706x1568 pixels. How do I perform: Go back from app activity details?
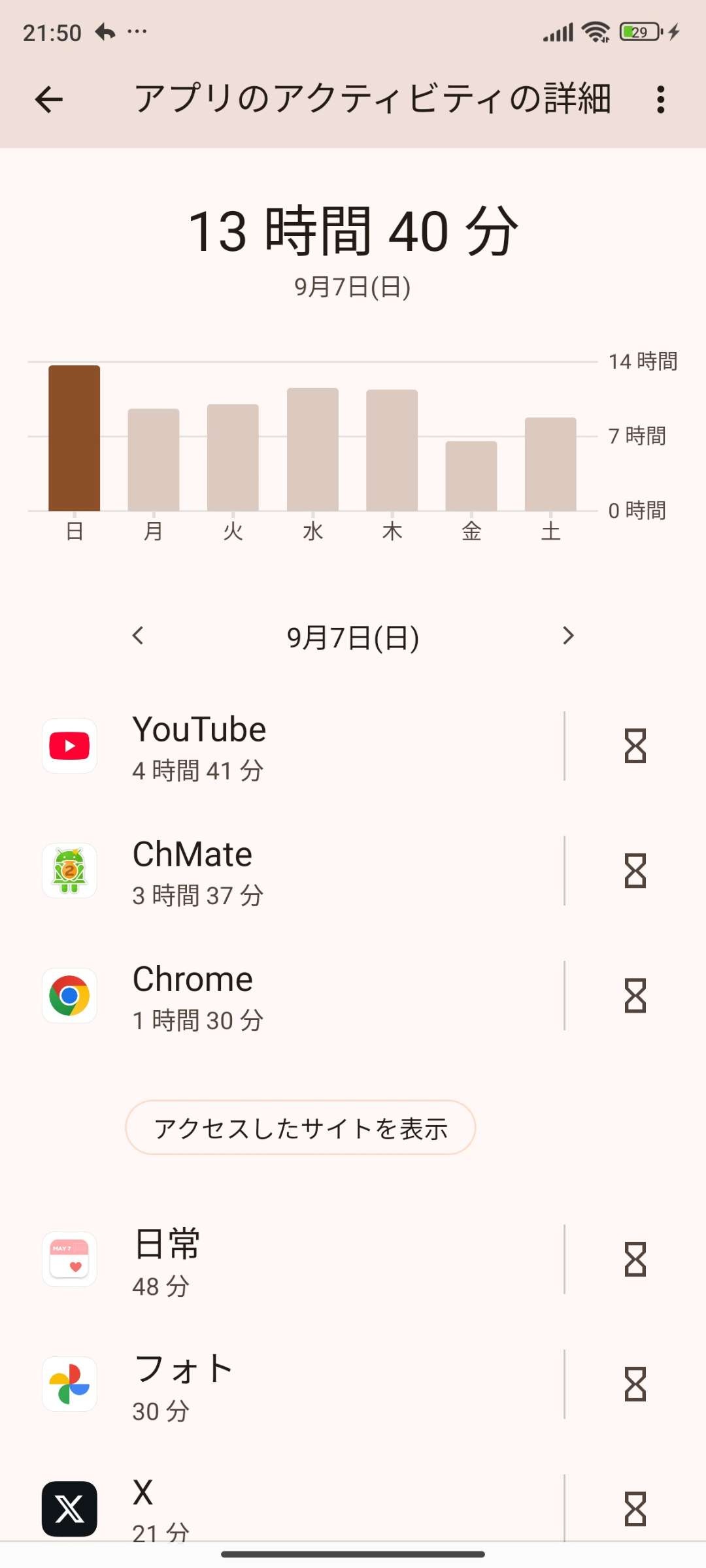[49, 100]
